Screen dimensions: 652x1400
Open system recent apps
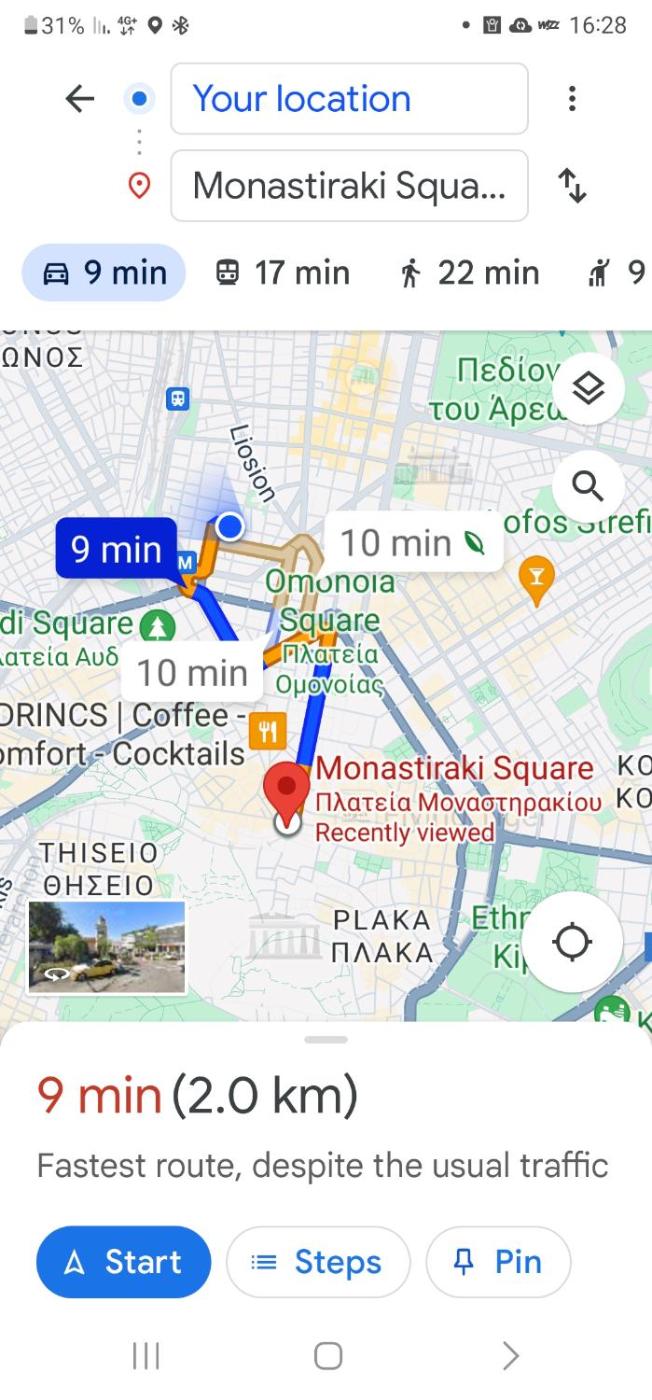pyautogui.click(x=146, y=1356)
